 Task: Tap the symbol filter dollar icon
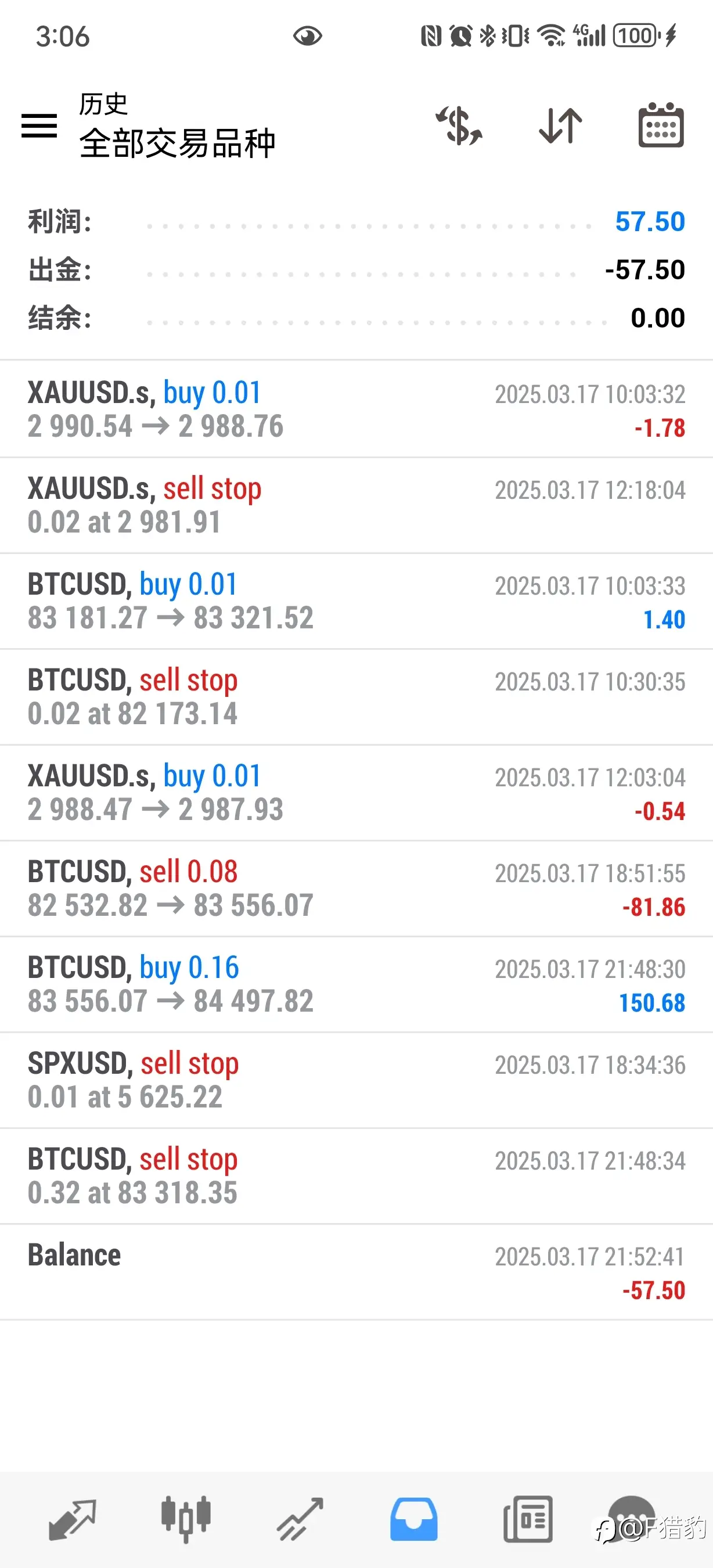[459, 125]
